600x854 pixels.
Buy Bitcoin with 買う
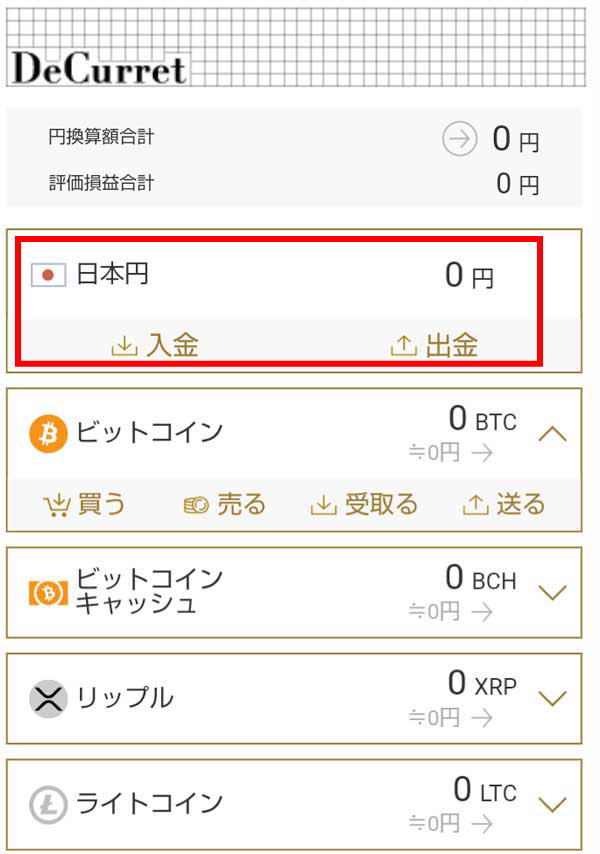(x=85, y=505)
